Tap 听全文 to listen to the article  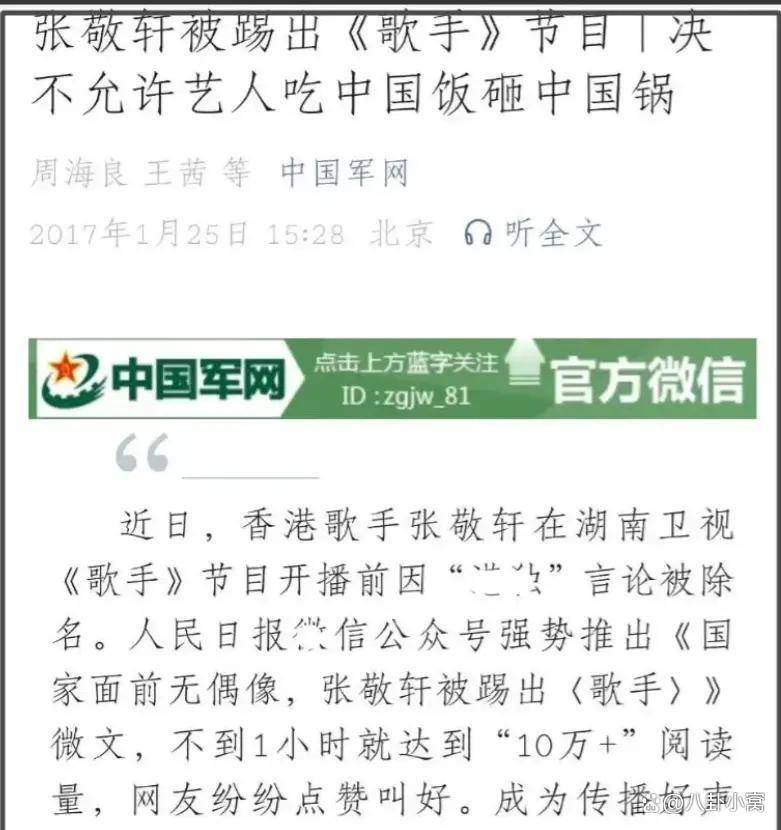tap(535, 234)
